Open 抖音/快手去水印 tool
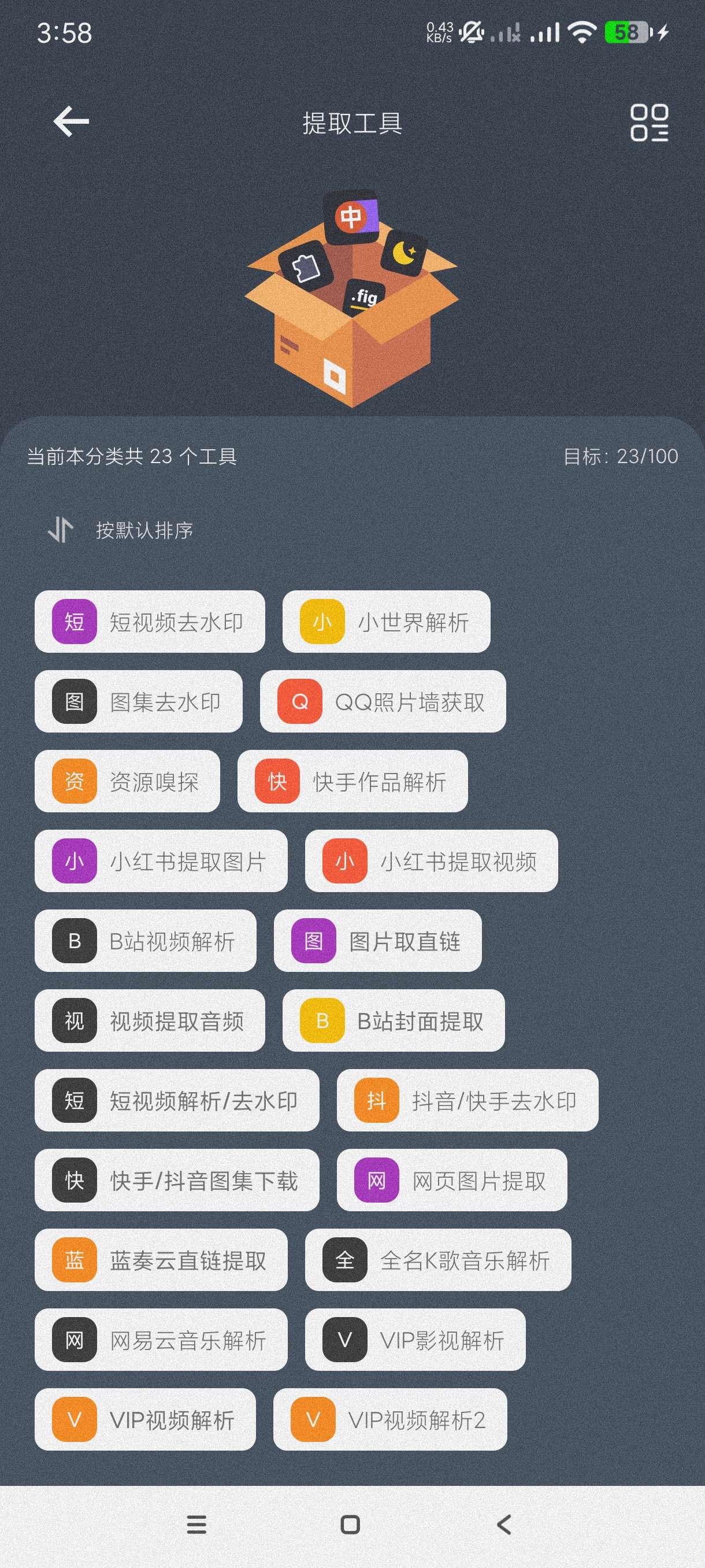Screen dimensions: 705x1568 467,1100
